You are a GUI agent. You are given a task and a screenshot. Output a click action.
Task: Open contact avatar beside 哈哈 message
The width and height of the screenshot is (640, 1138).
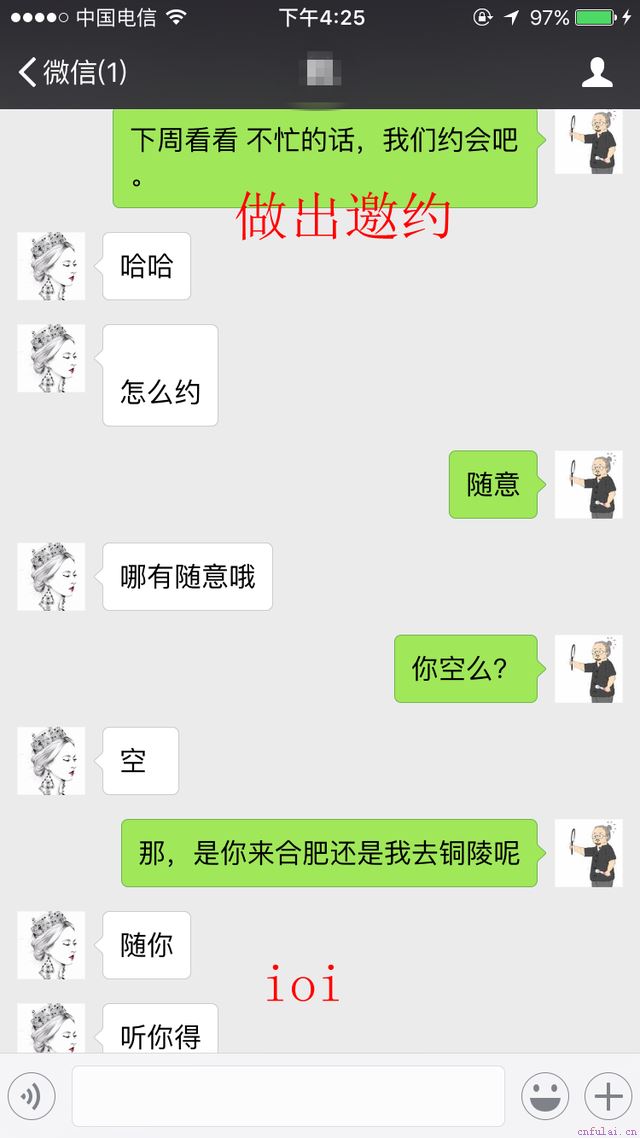(51, 266)
